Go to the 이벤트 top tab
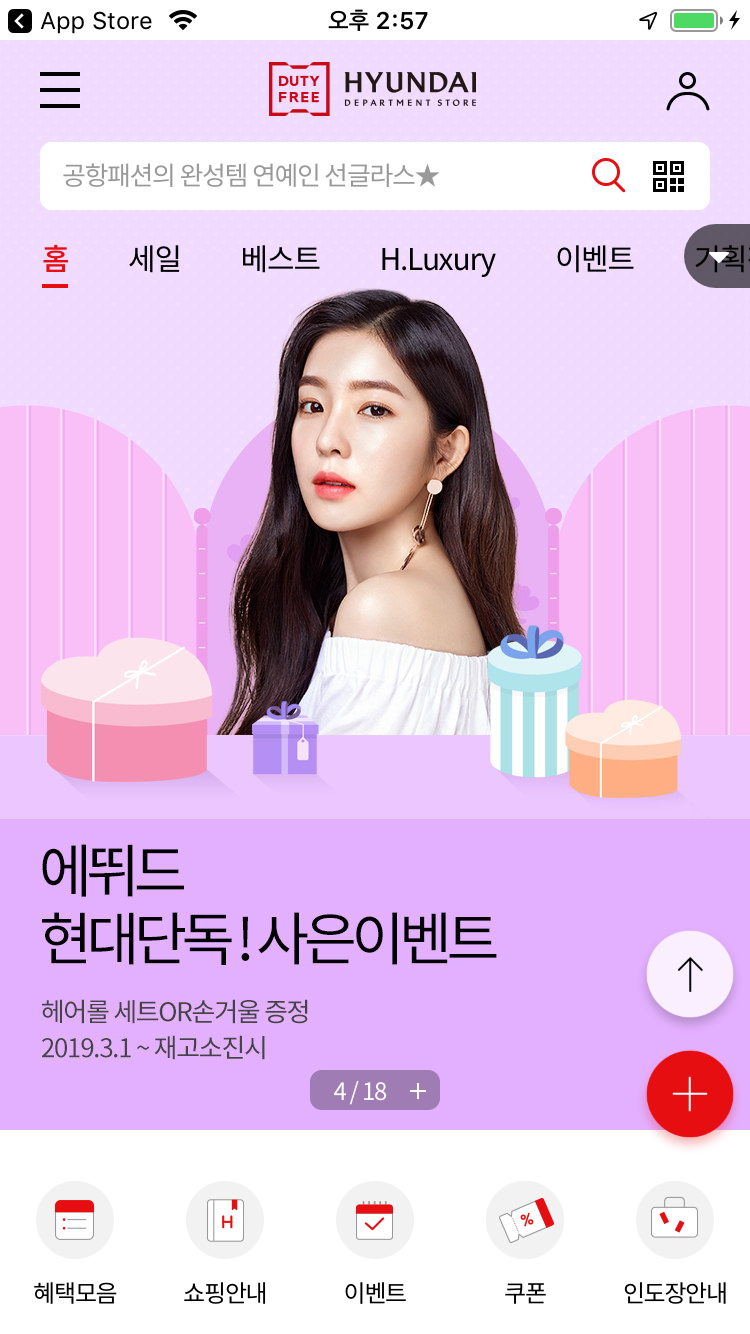The image size is (750, 1334). coord(594,258)
